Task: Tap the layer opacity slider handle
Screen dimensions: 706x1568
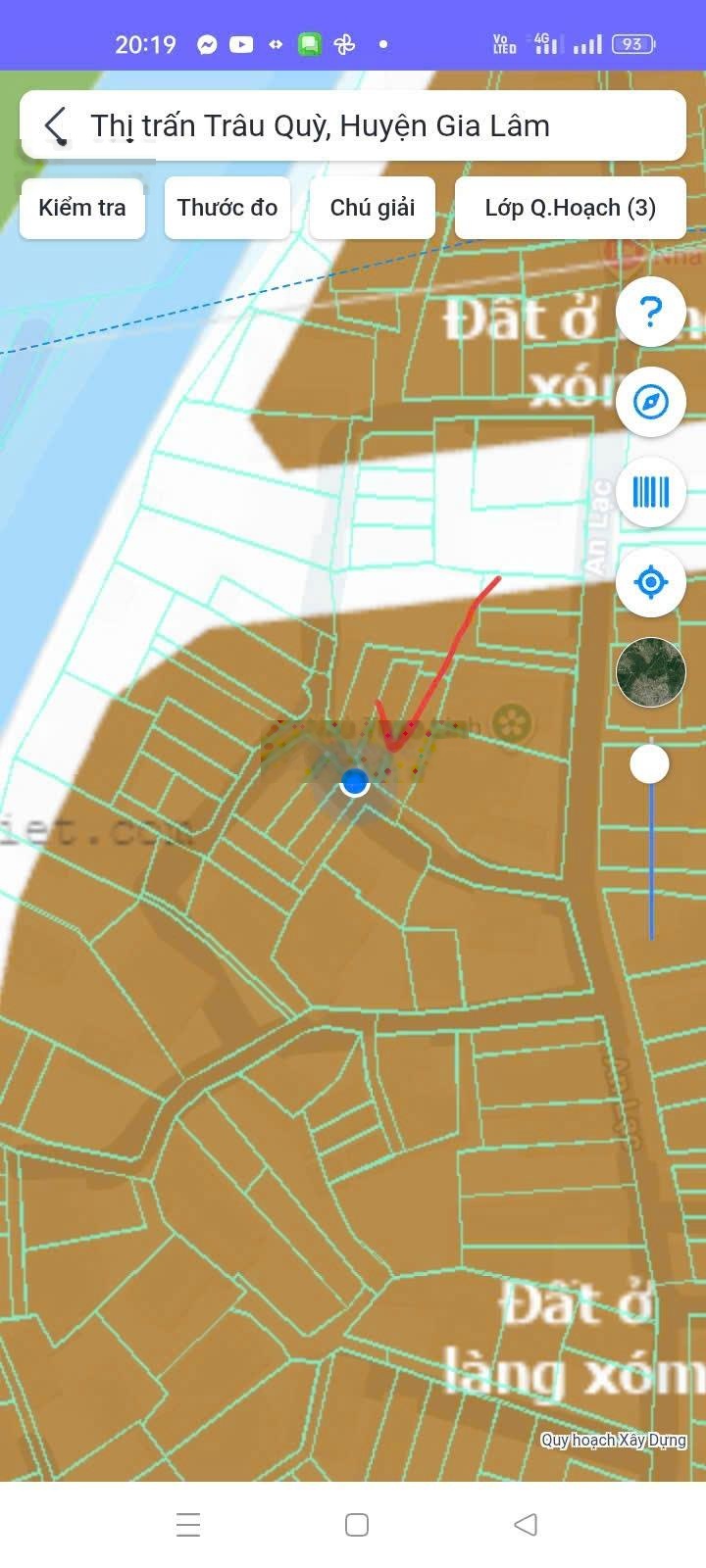Action: click(x=649, y=763)
